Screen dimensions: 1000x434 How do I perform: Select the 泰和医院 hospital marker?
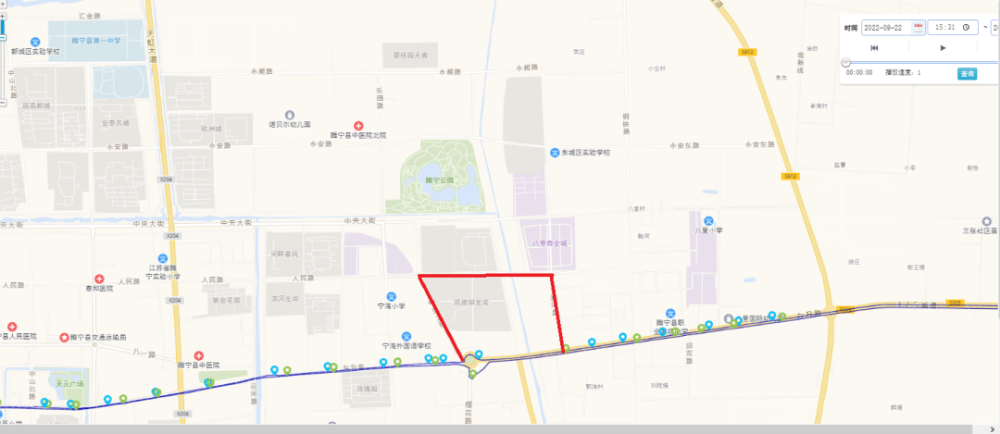pyautogui.click(x=99, y=279)
